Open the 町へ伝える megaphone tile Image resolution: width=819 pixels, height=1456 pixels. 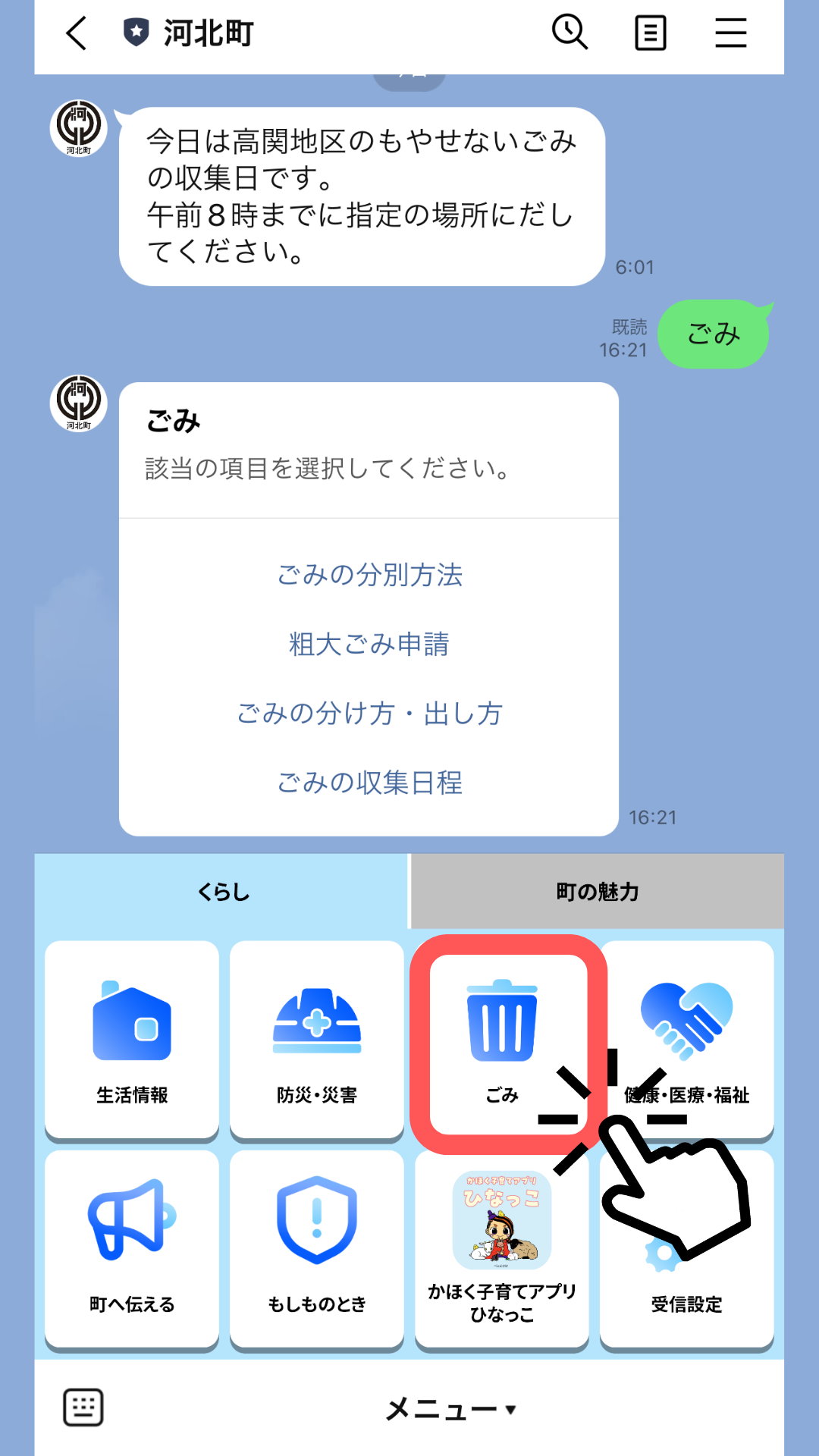point(132,1248)
